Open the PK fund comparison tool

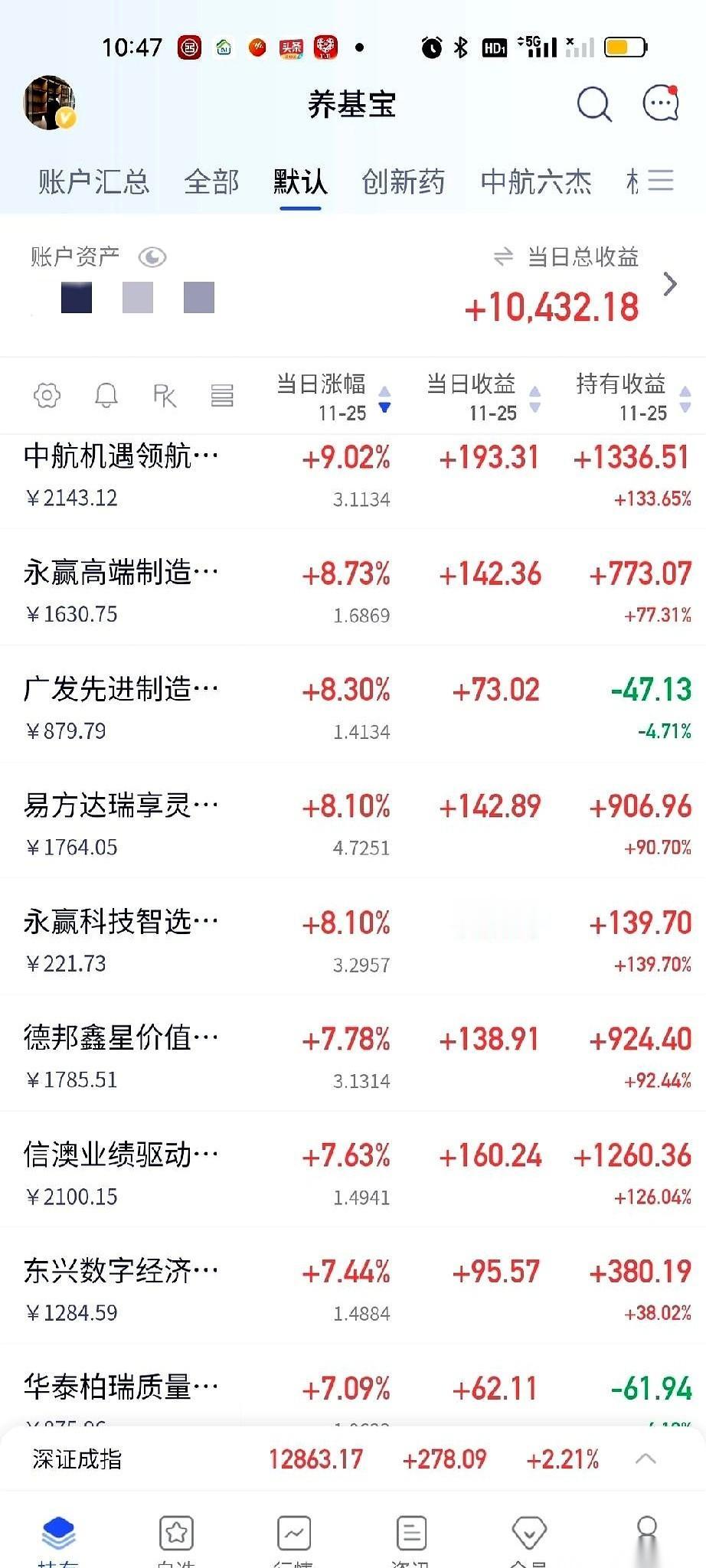click(165, 395)
